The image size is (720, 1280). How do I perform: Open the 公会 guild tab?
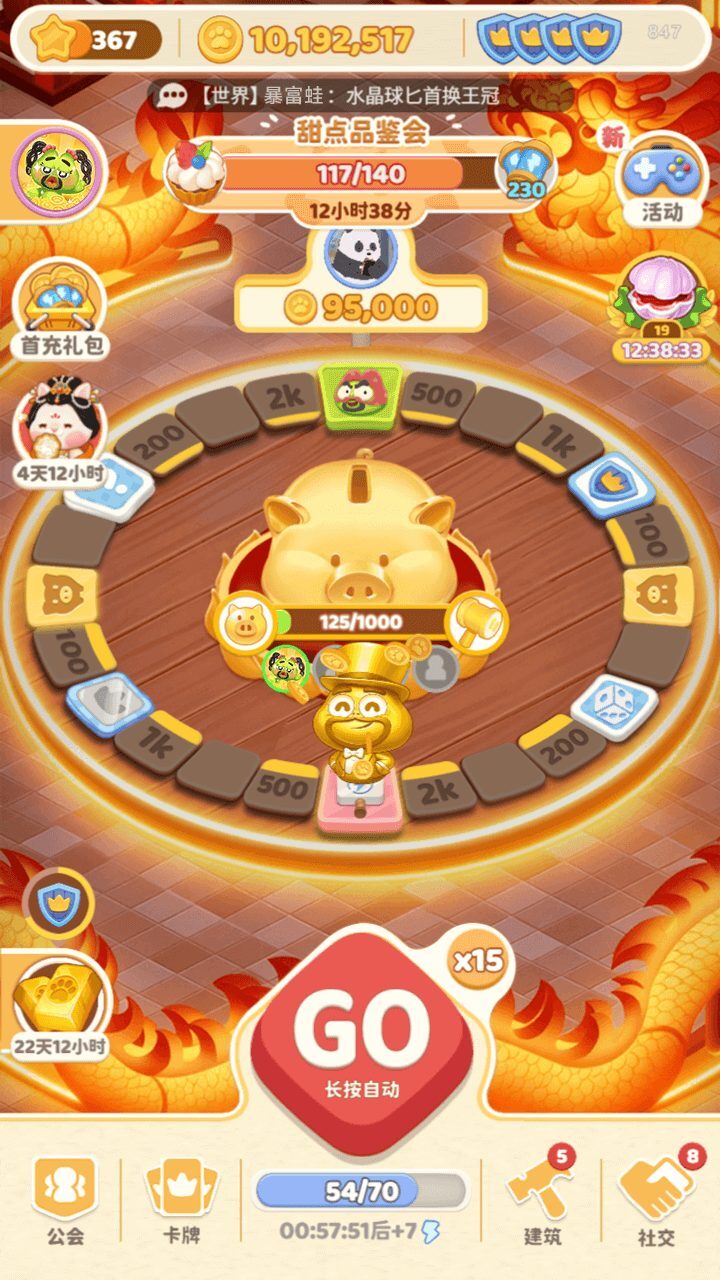click(x=65, y=1200)
